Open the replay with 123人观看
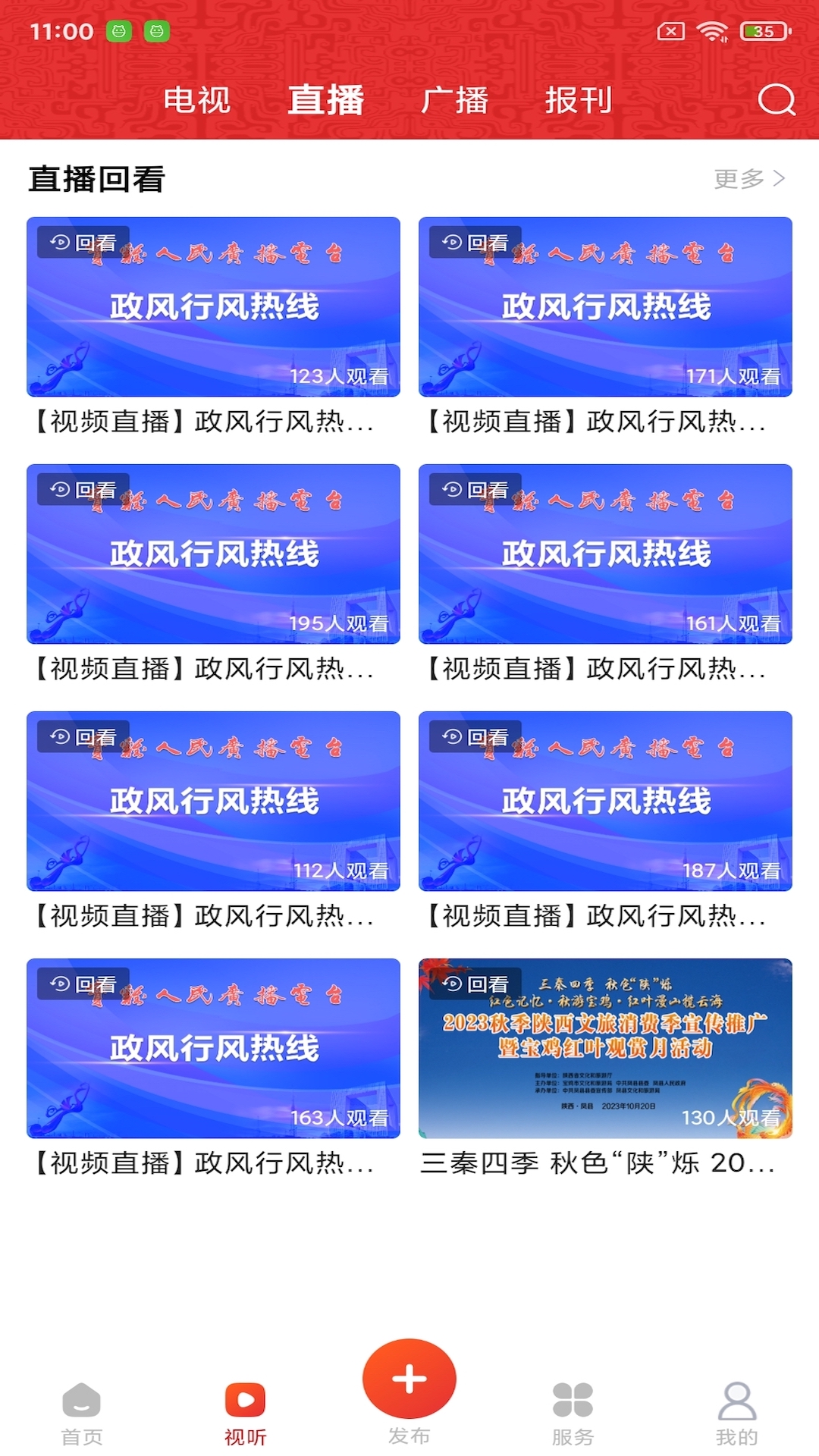 213,307
